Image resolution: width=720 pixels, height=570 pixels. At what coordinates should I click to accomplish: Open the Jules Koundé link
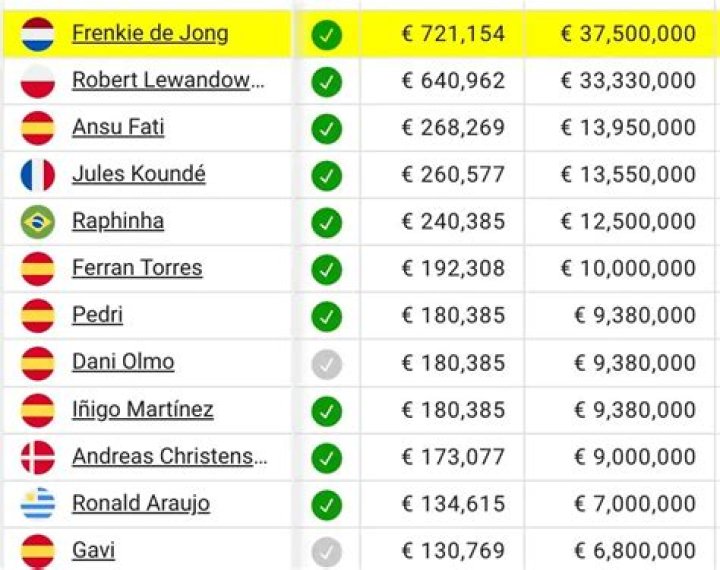139,175
